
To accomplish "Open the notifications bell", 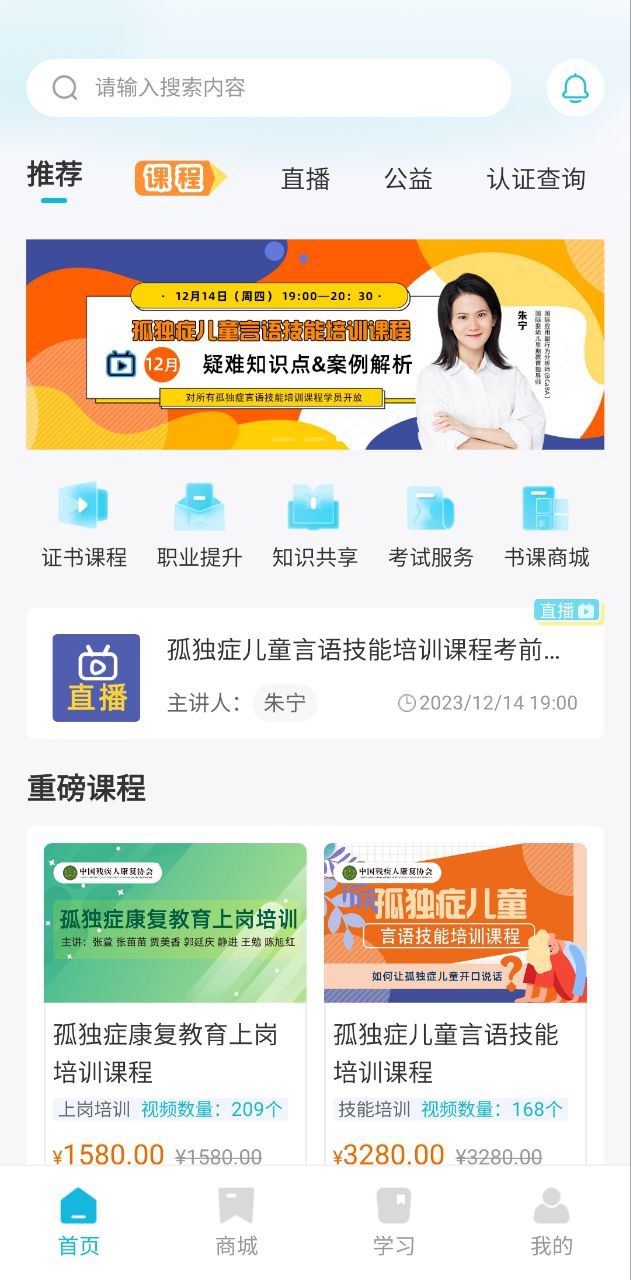I will click(575, 88).
